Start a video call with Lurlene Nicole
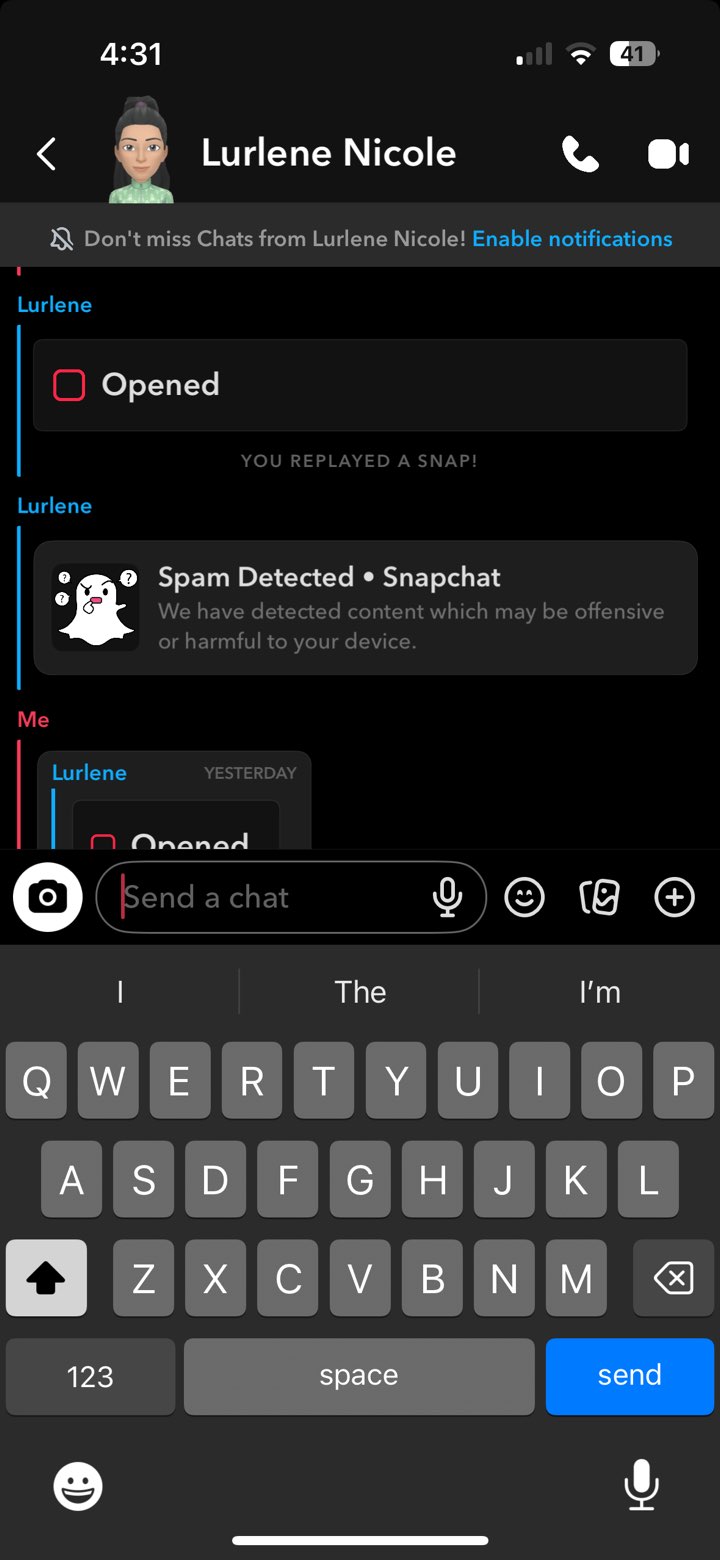 click(x=668, y=154)
